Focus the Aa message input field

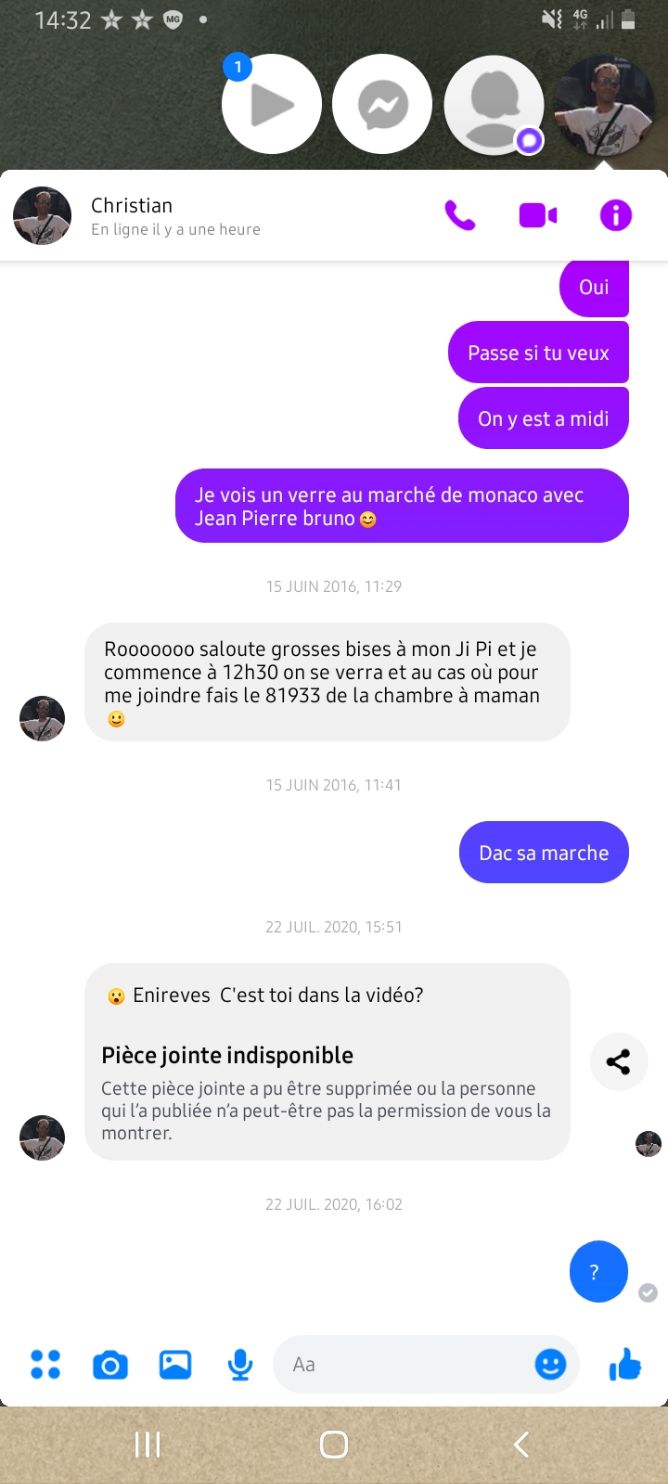click(405, 1364)
